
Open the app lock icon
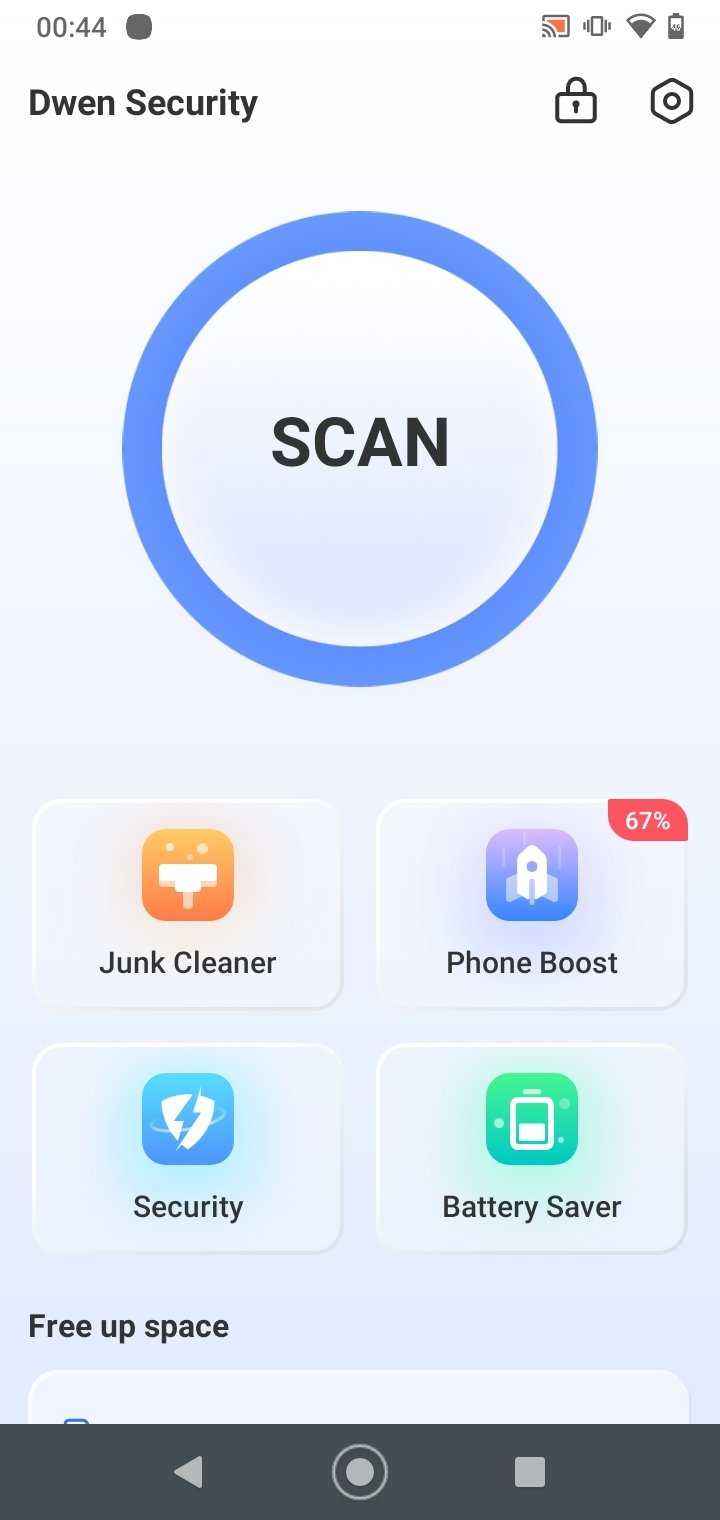pyautogui.click(x=576, y=102)
